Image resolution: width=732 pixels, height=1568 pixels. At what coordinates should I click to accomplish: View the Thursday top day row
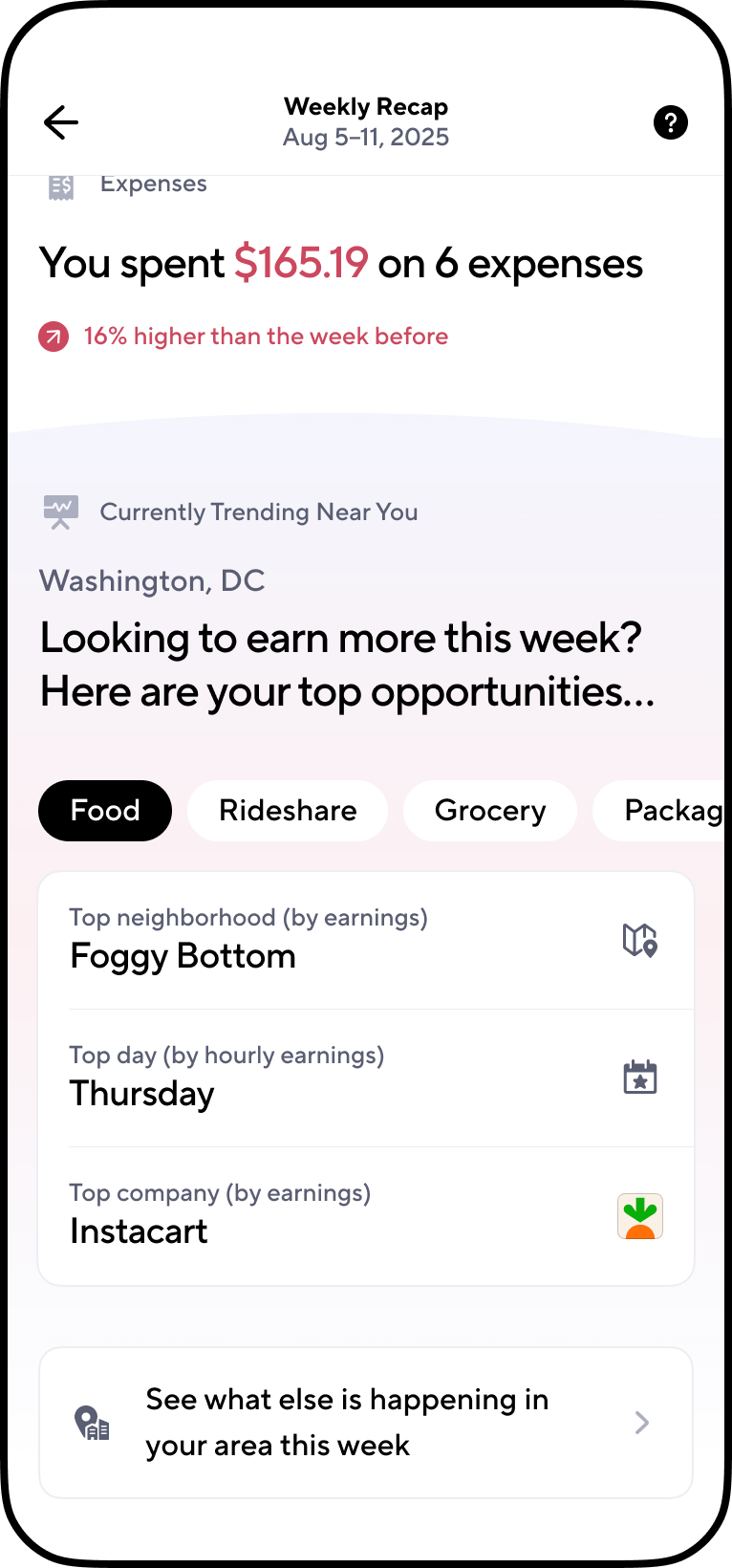click(x=365, y=1078)
